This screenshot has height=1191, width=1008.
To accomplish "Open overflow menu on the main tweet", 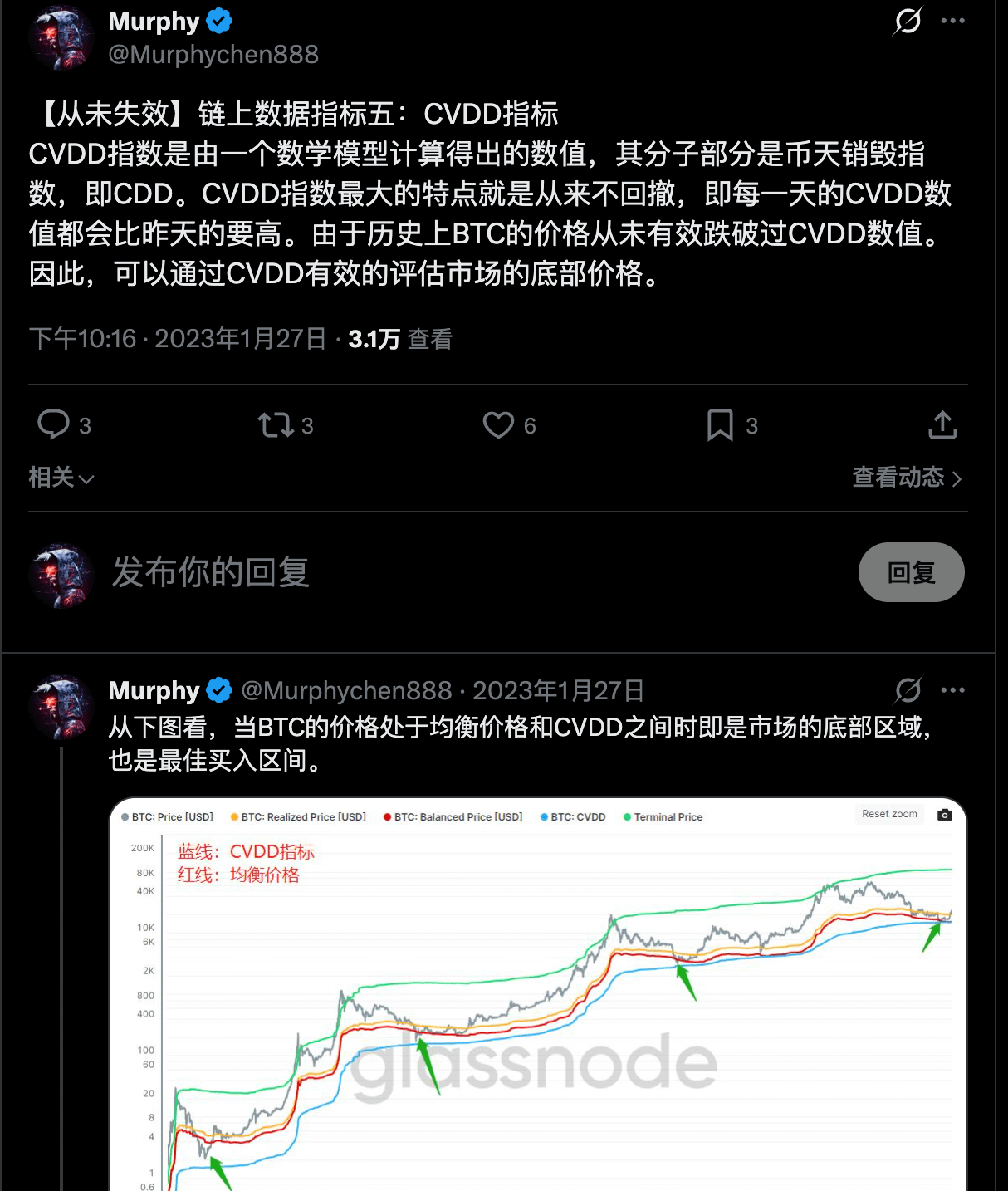I will pos(952,21).
